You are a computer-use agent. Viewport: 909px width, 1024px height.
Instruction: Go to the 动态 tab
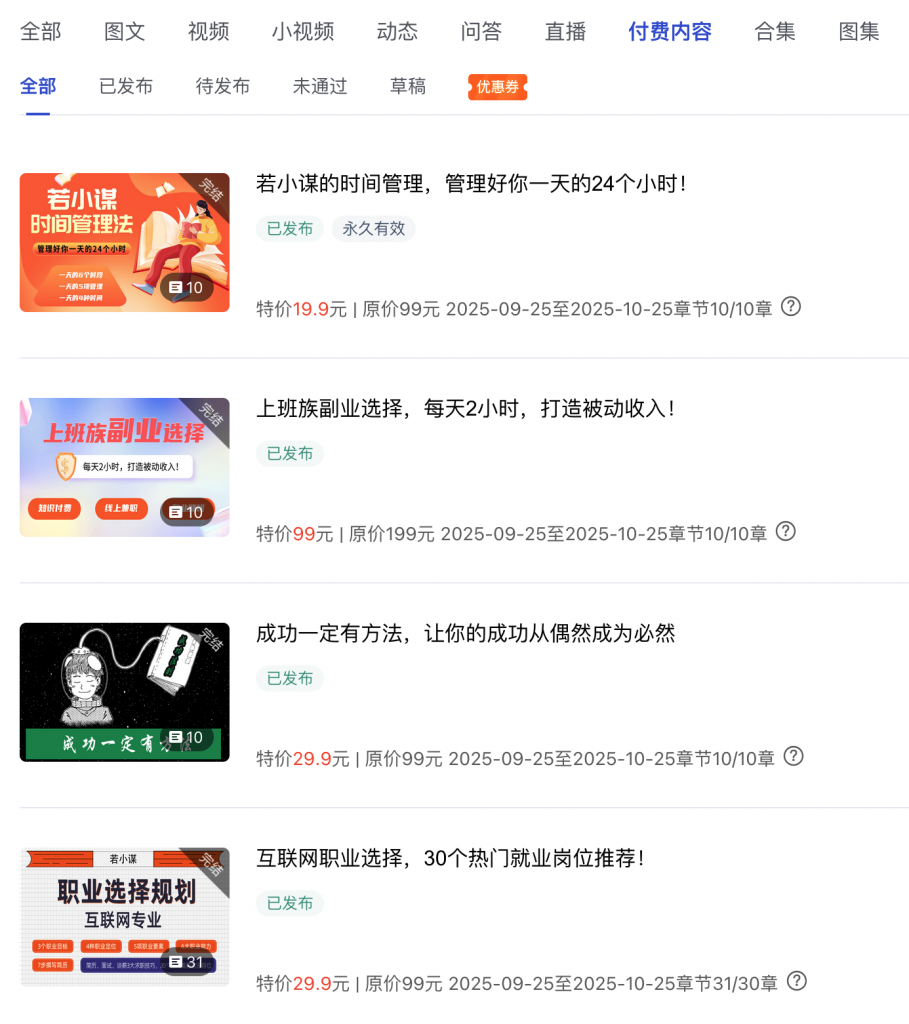pyautogui.click(x=397, y=31)
